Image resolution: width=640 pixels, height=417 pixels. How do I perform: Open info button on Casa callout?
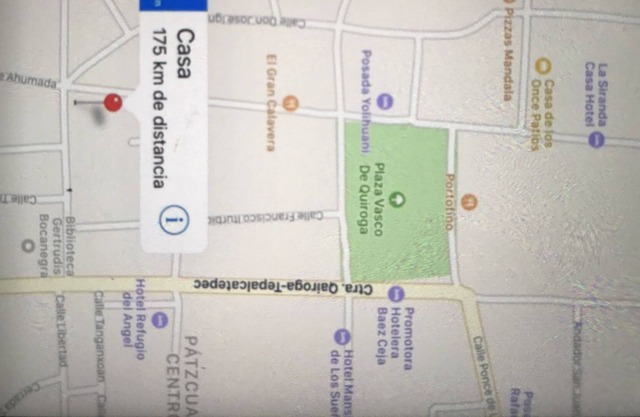[174, 218]
